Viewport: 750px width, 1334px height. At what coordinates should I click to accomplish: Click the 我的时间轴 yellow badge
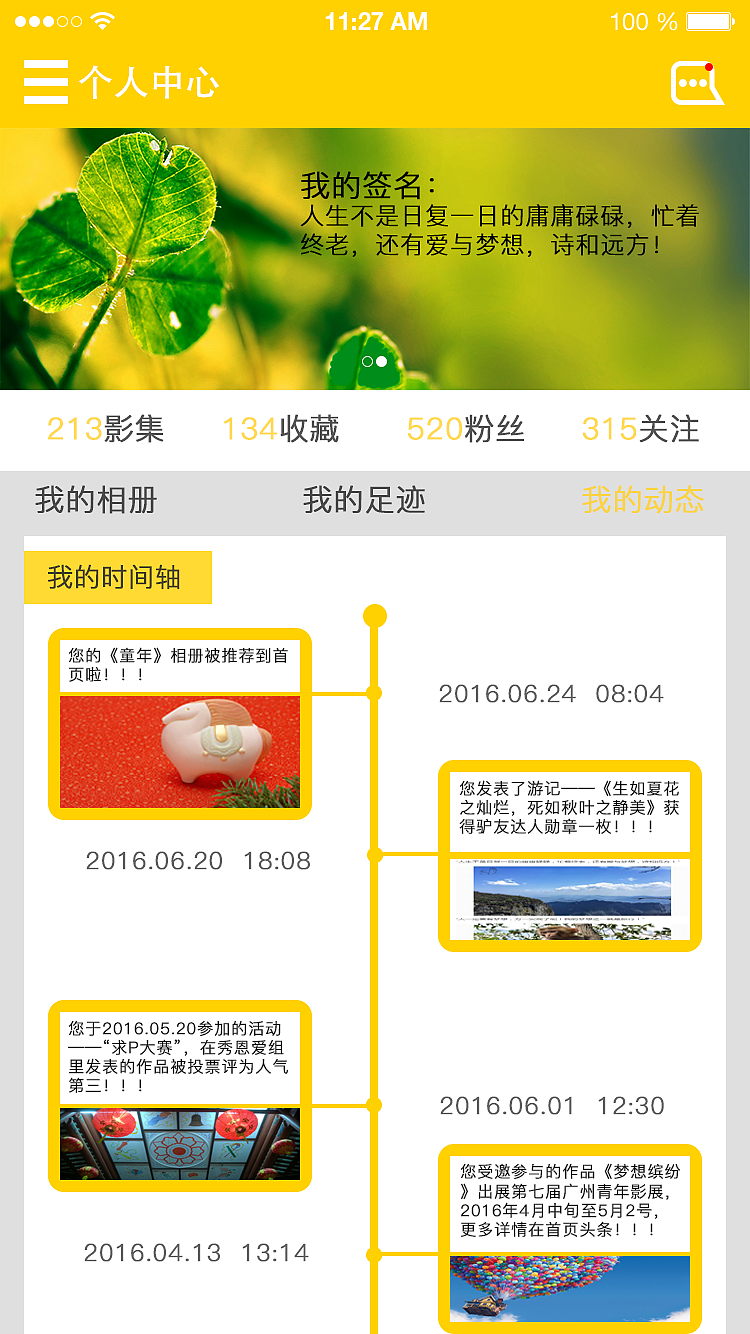(117, 577)
